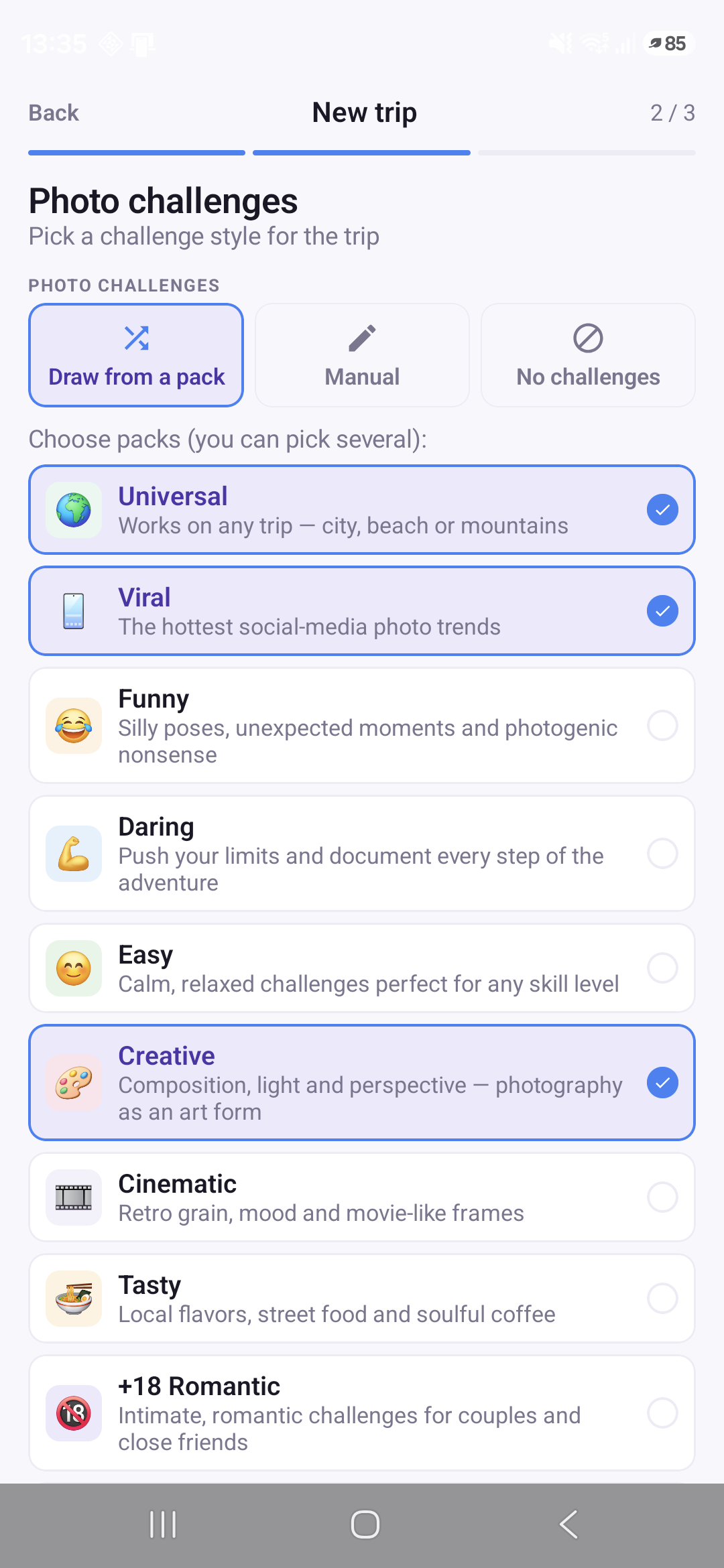Screen dimensions: 724x1568
Task: Choose the No challenges option
Action: [x=588, y=355]
